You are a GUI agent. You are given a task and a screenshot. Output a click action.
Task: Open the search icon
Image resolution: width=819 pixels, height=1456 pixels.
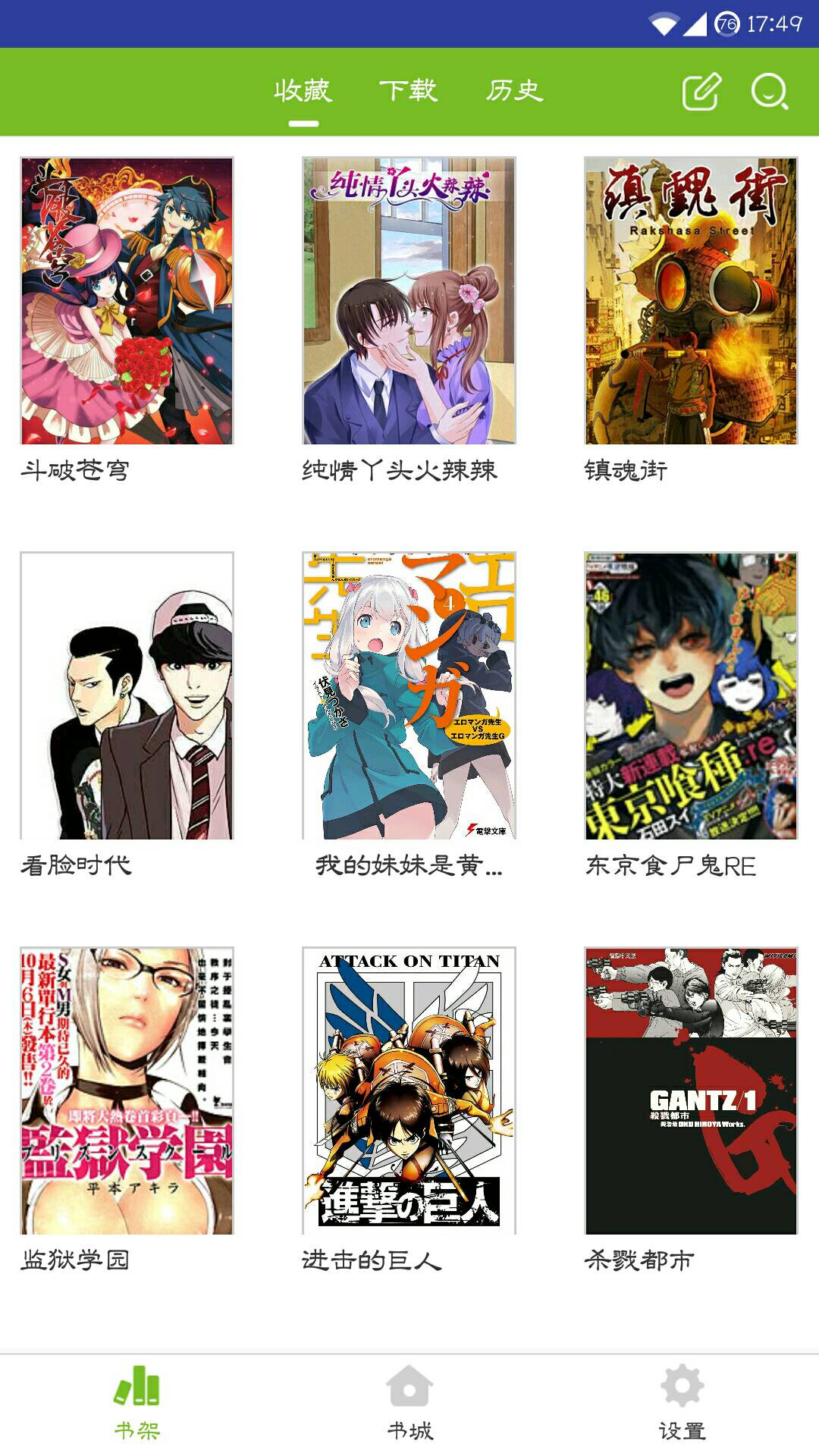point(769,92)
